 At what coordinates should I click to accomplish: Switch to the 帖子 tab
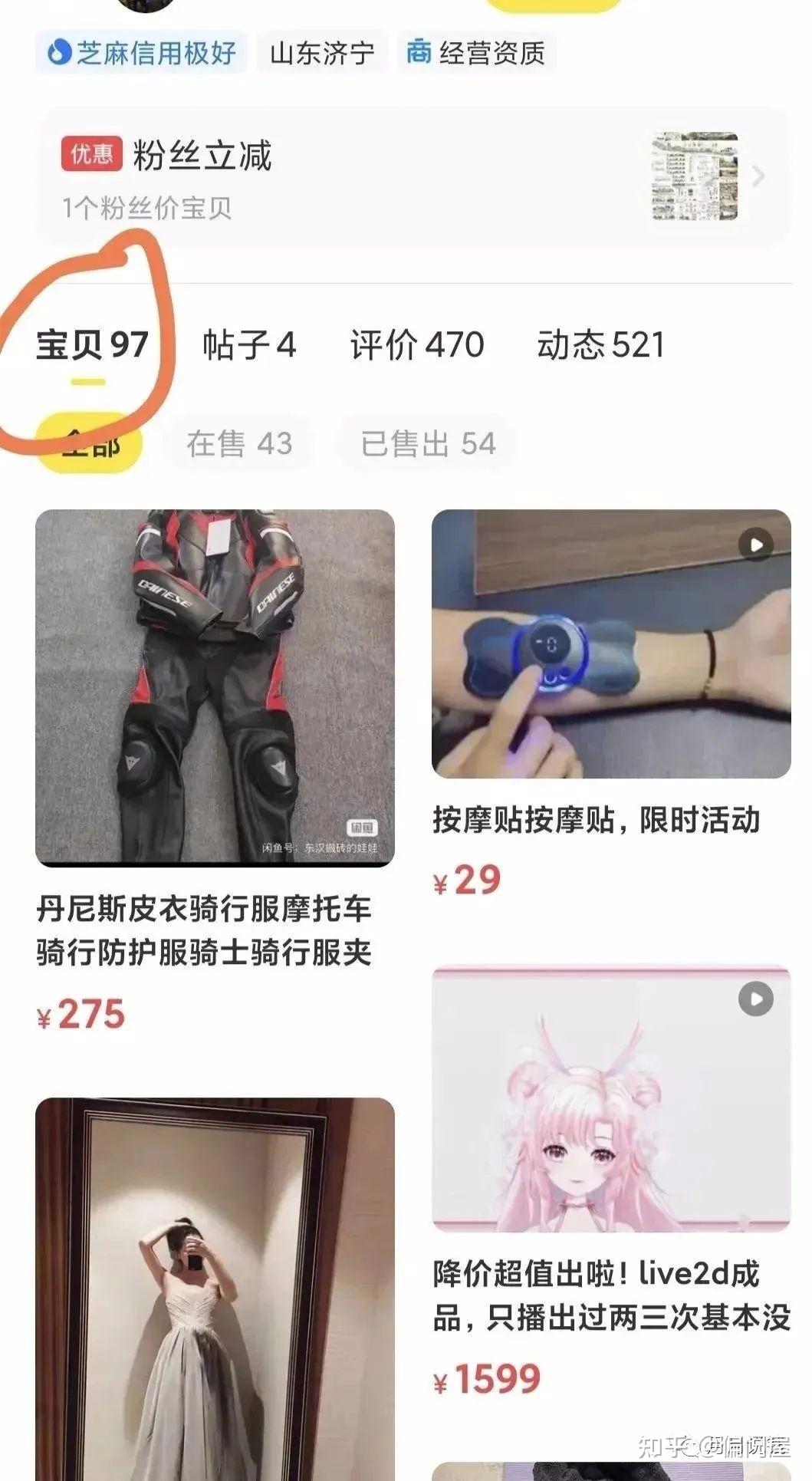point(249,345)
